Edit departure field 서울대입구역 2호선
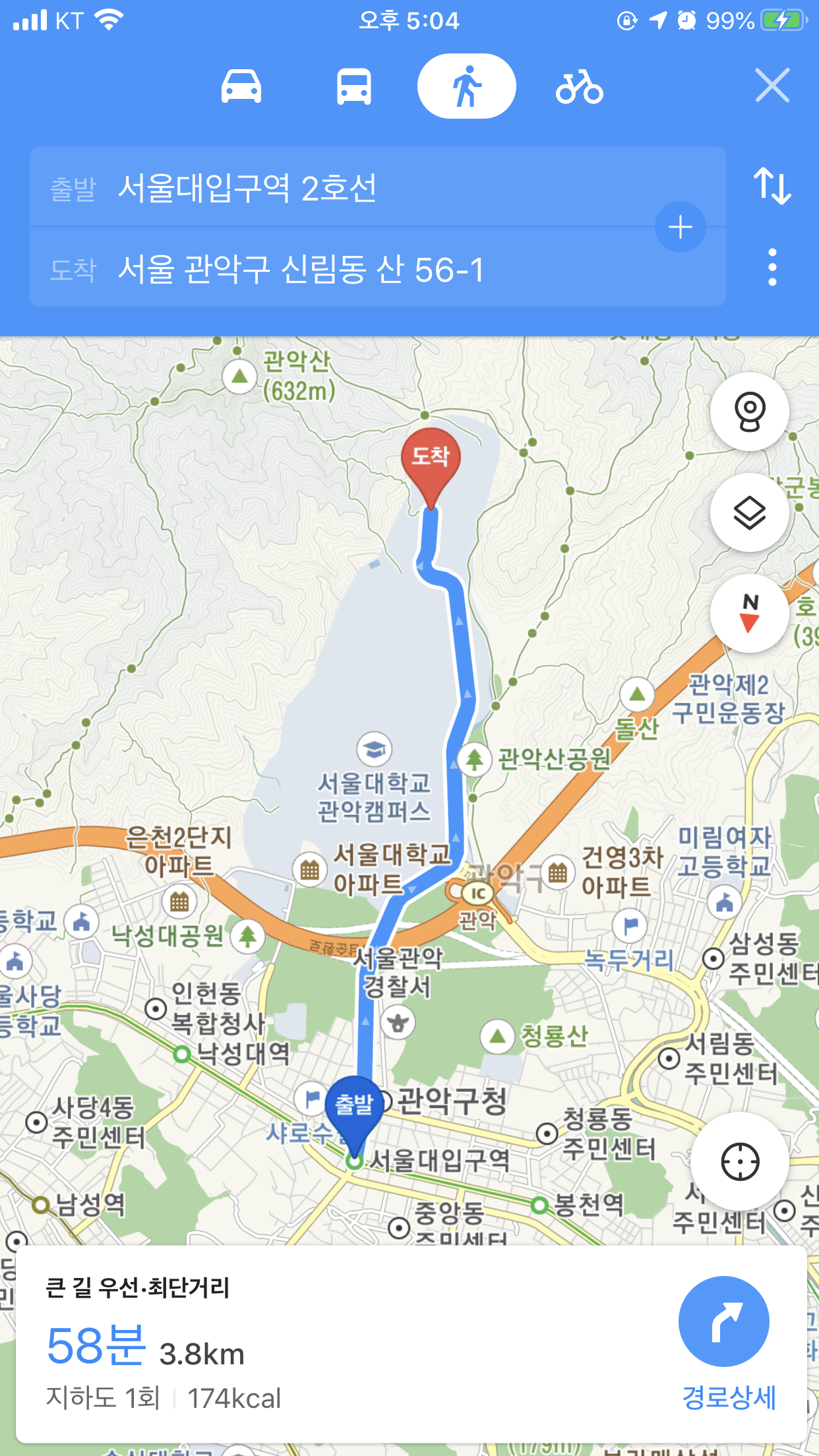Image resolution: width=819 pixels, height=1456 pixels. (x=343, y=188)
